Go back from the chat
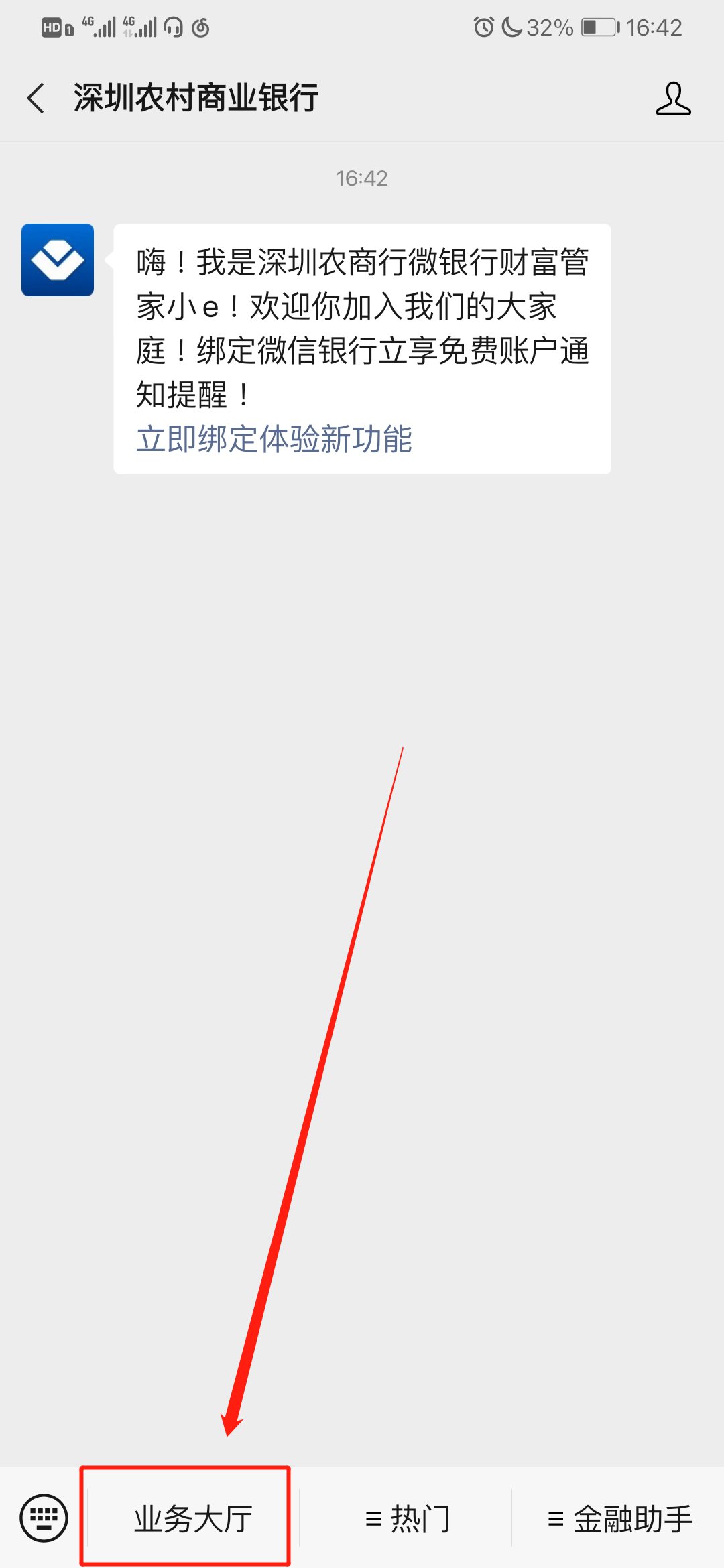The image size is (724, 1568). tap(36, 99)
